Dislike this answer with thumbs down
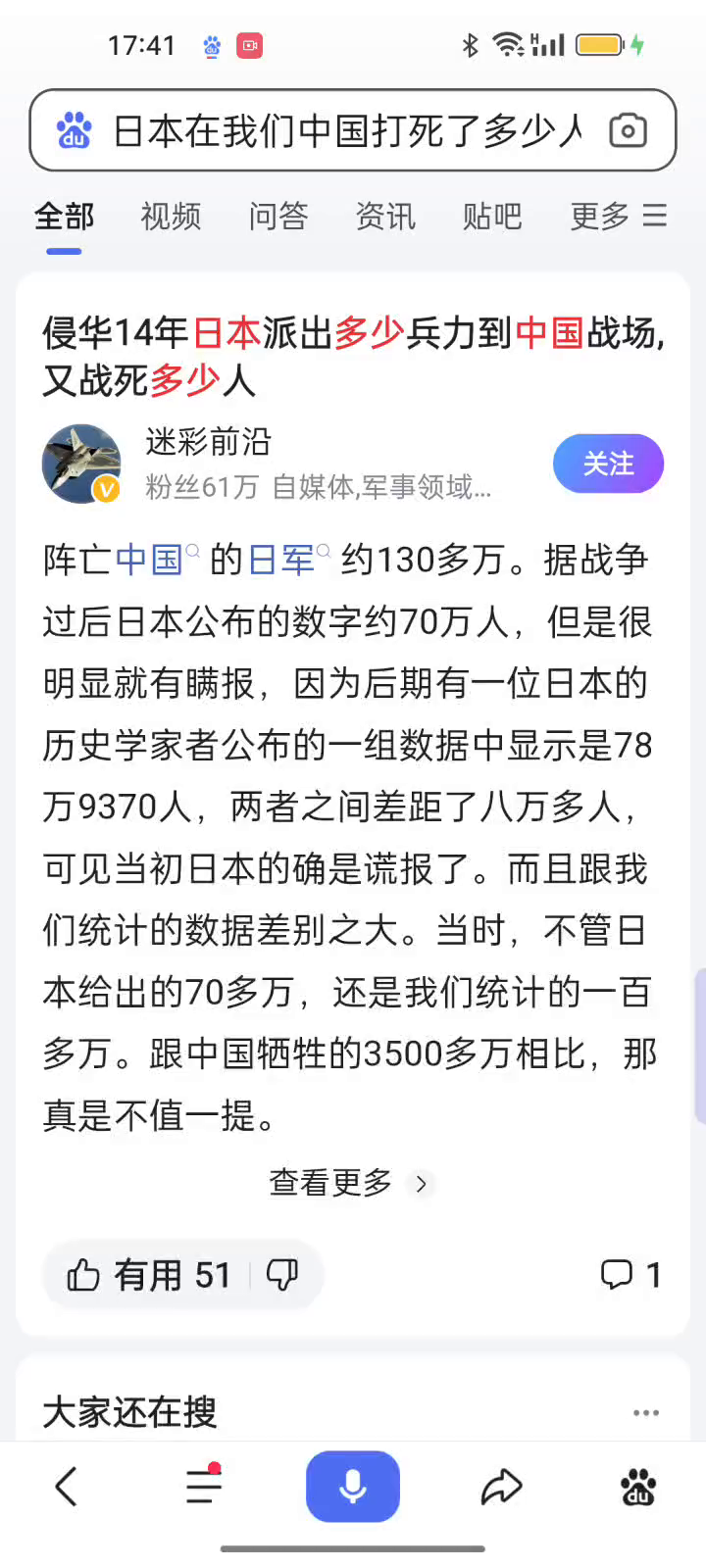 [282, 1275]
